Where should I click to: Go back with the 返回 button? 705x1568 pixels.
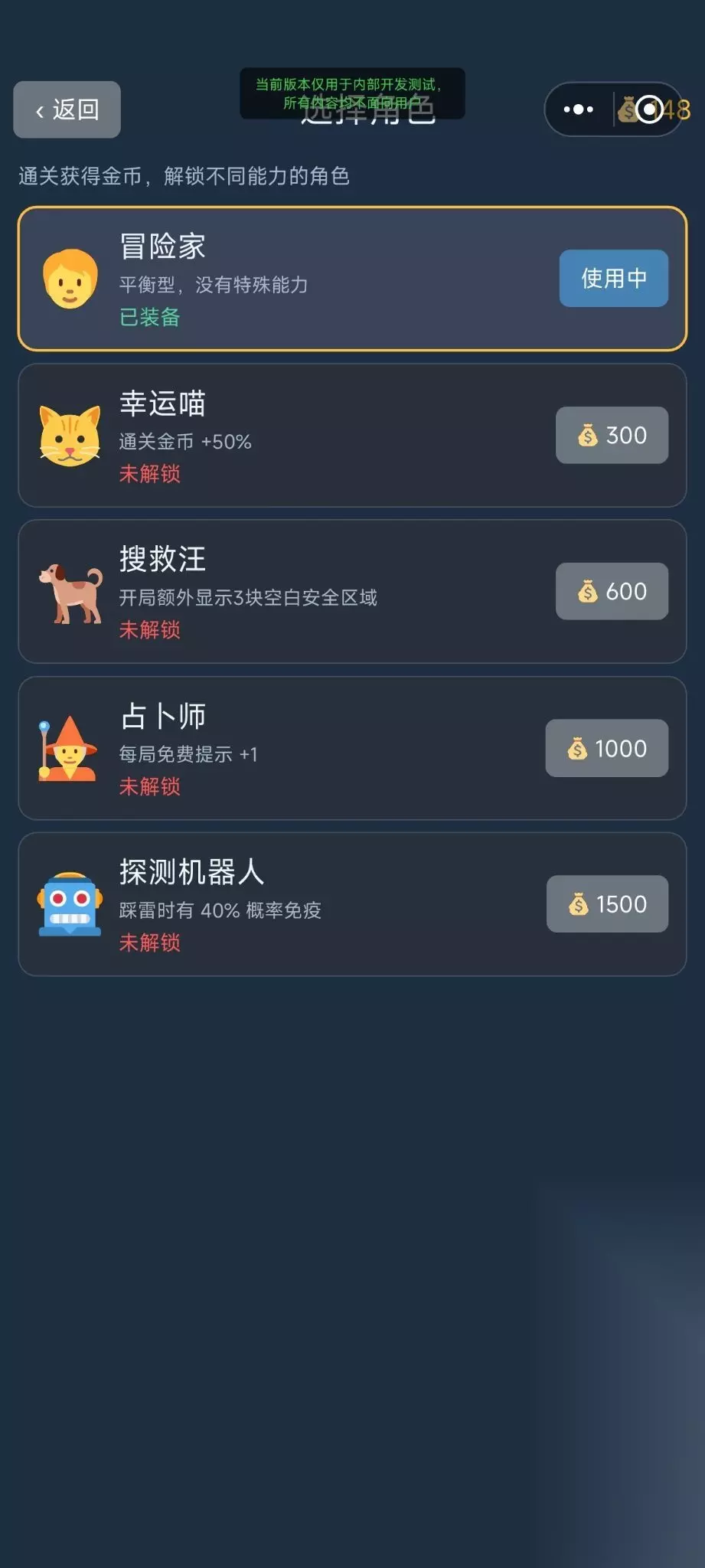click(x=67, y=109)
